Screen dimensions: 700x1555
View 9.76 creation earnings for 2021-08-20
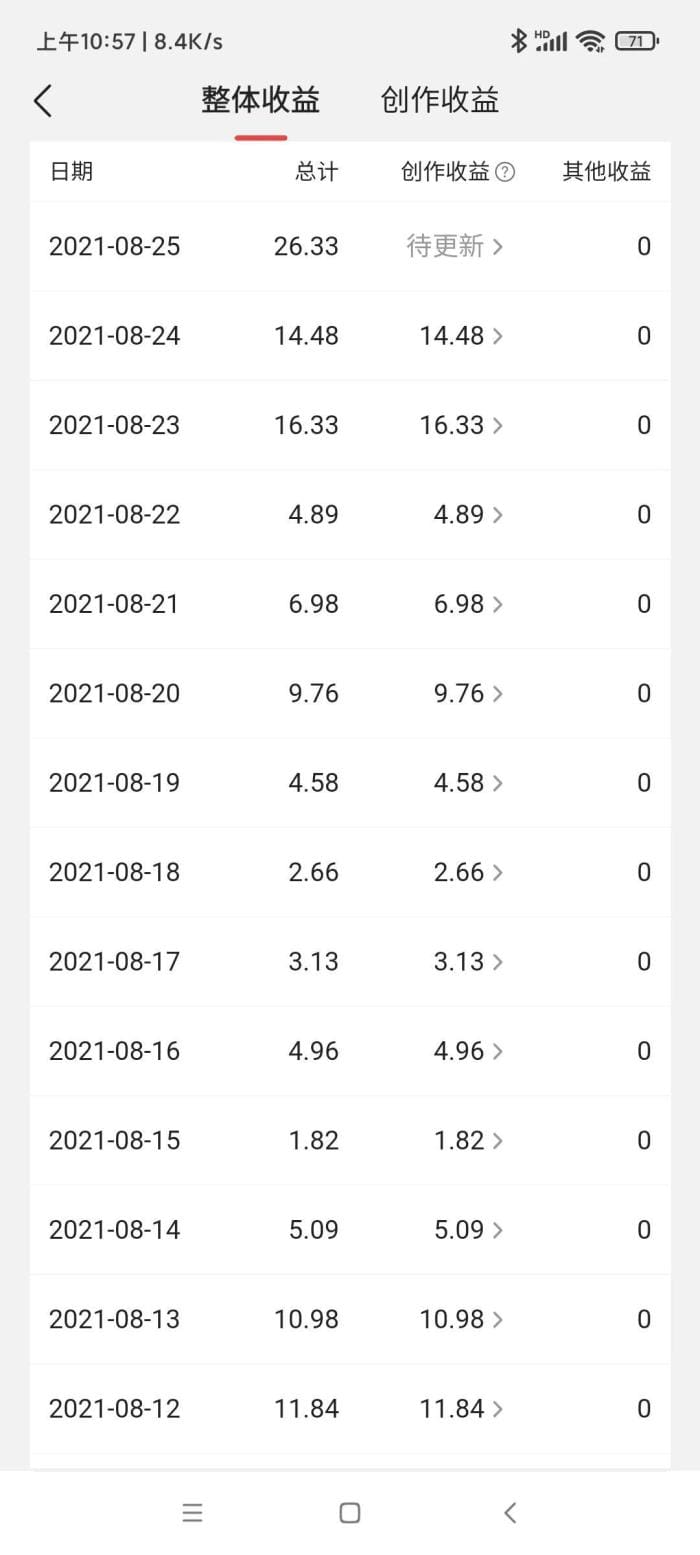[x=467, y=694]
